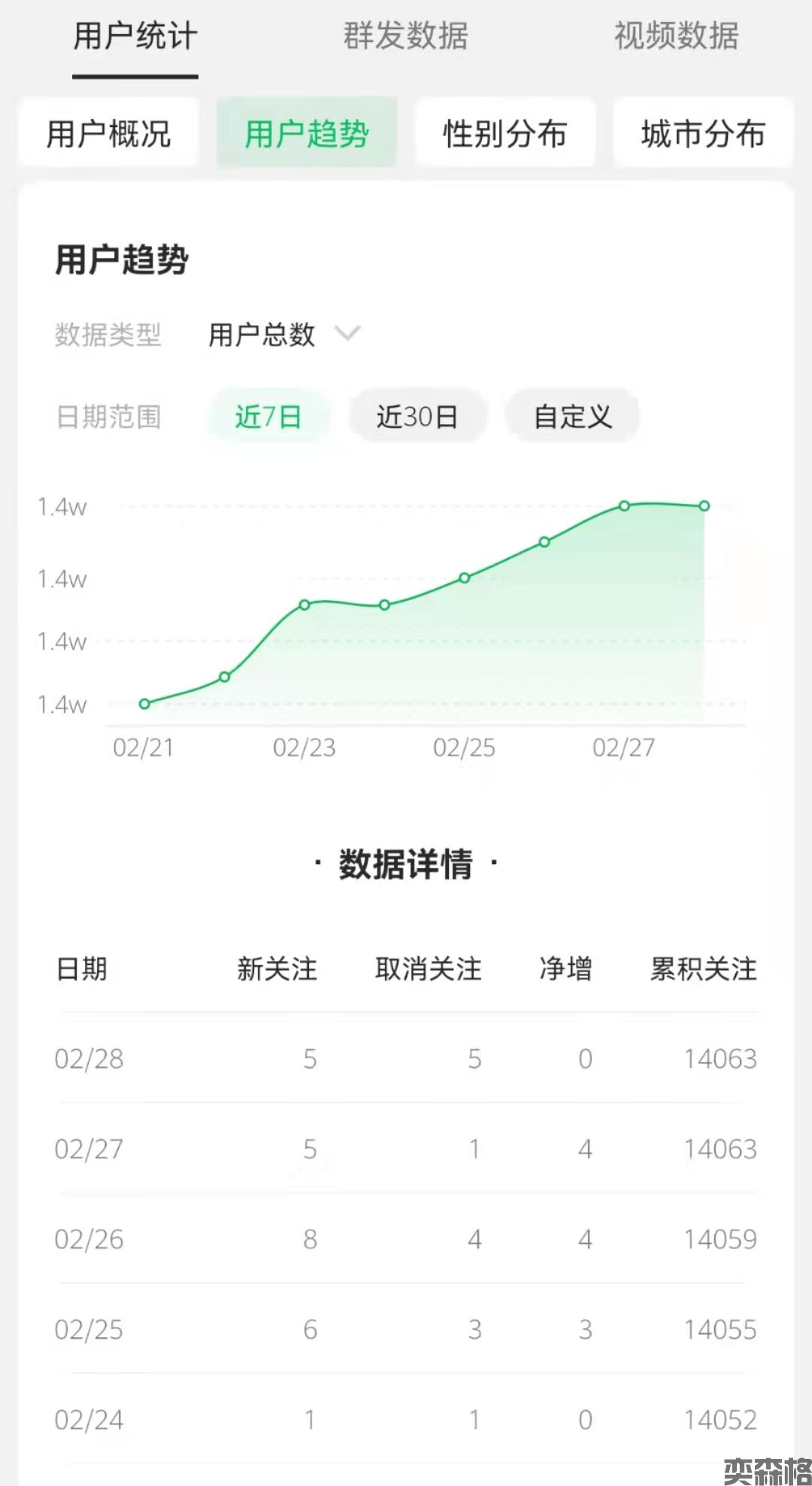View the 性别分布 section
The height and width of the screenshot is (1486, 812).
coord(505,134)
